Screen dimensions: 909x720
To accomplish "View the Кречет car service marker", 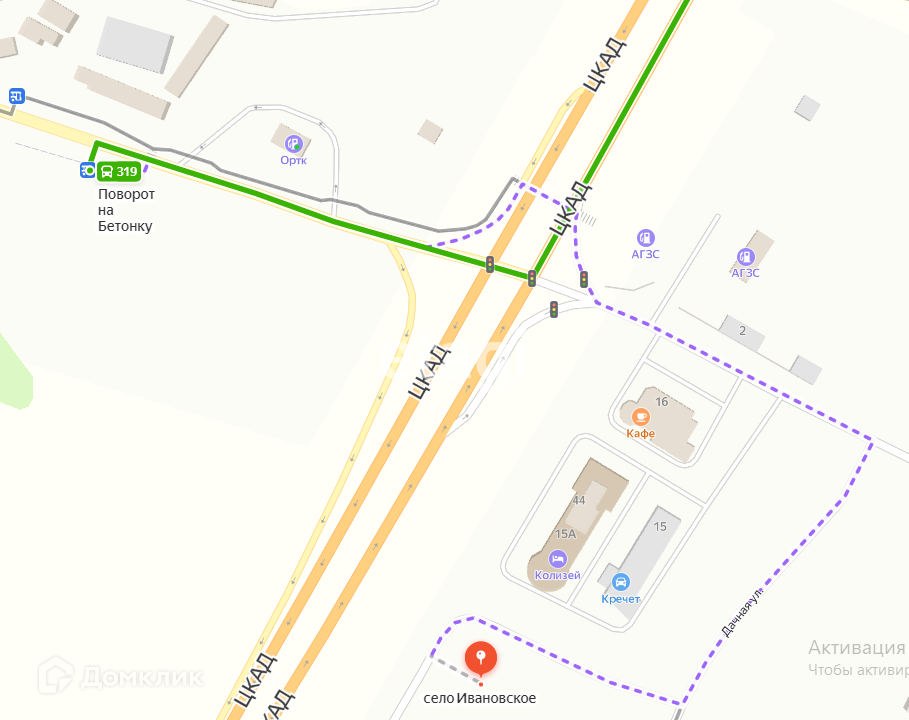I will tap(621, 581).
